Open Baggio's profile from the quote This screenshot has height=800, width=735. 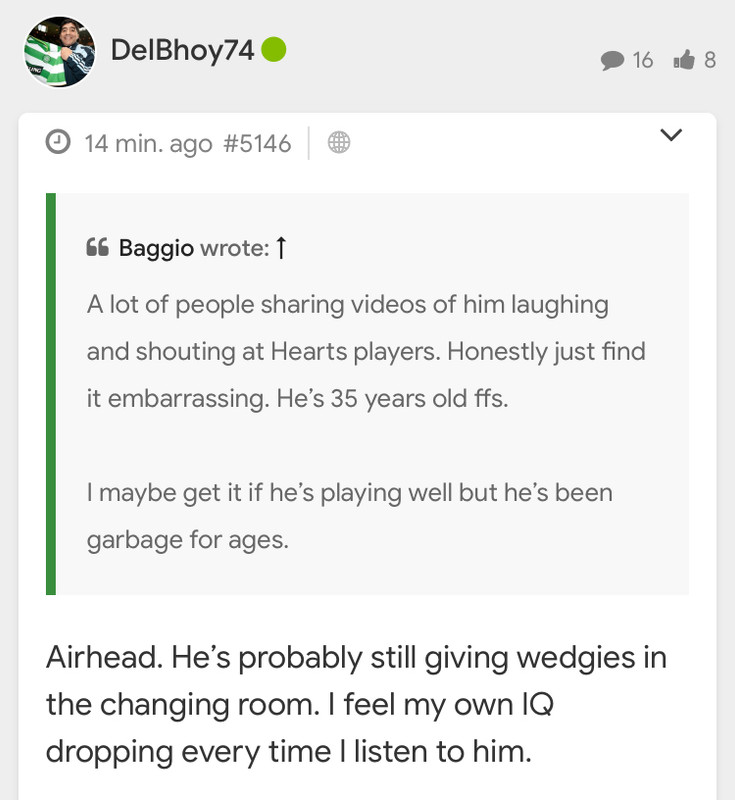point(156,248)
